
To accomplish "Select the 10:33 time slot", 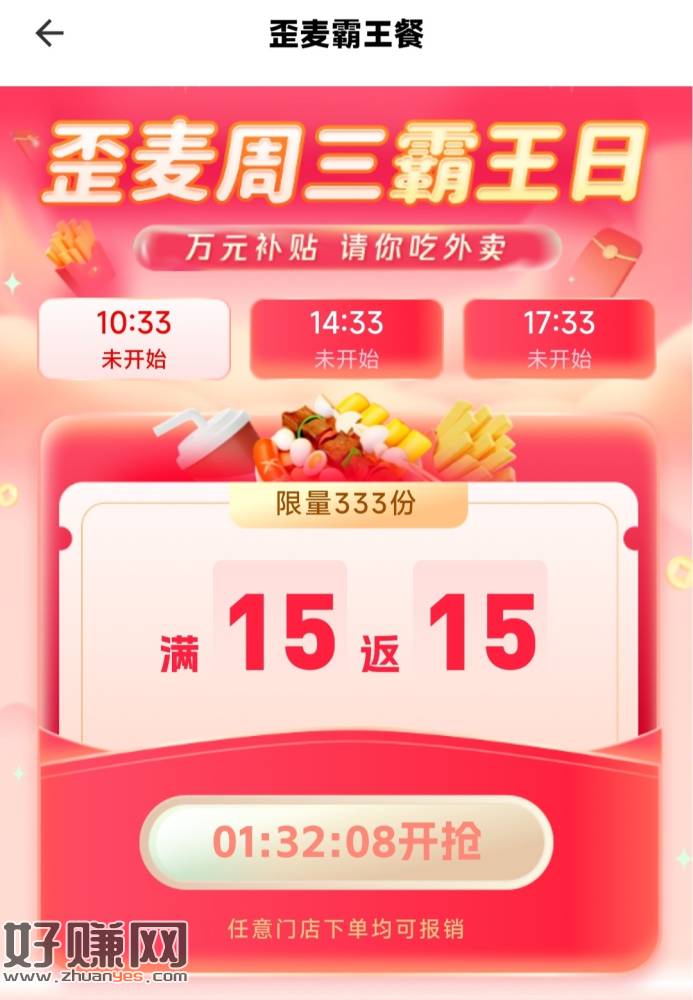I will point(134,340).
